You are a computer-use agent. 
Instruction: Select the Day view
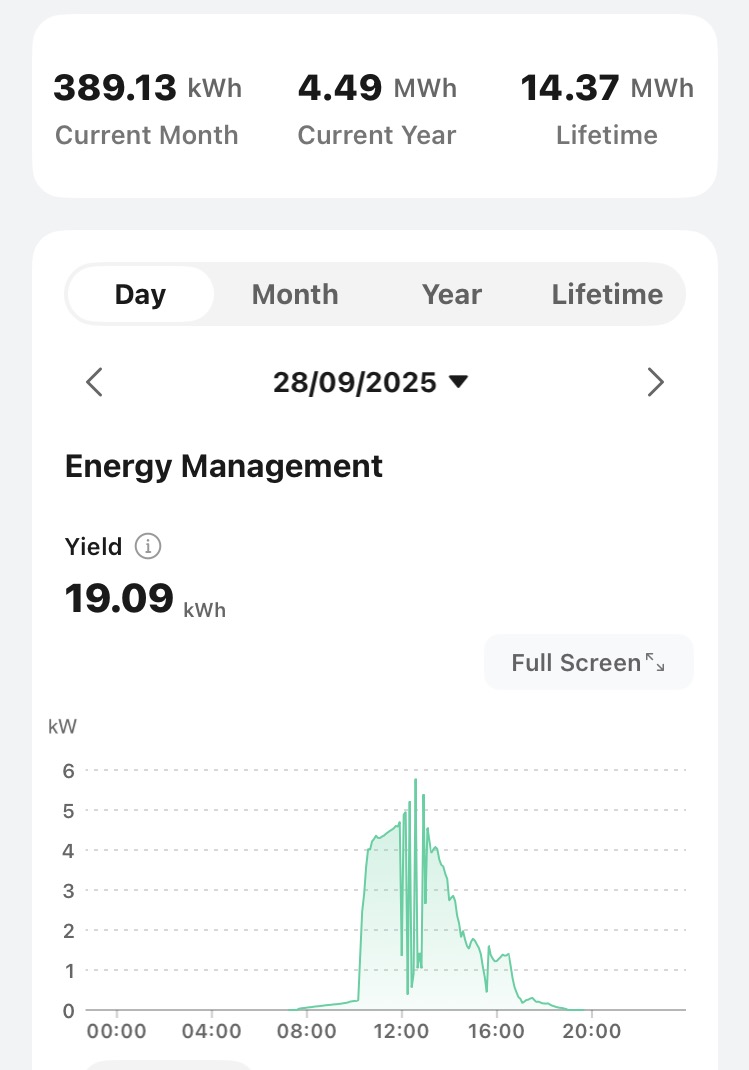pos(140,295)
